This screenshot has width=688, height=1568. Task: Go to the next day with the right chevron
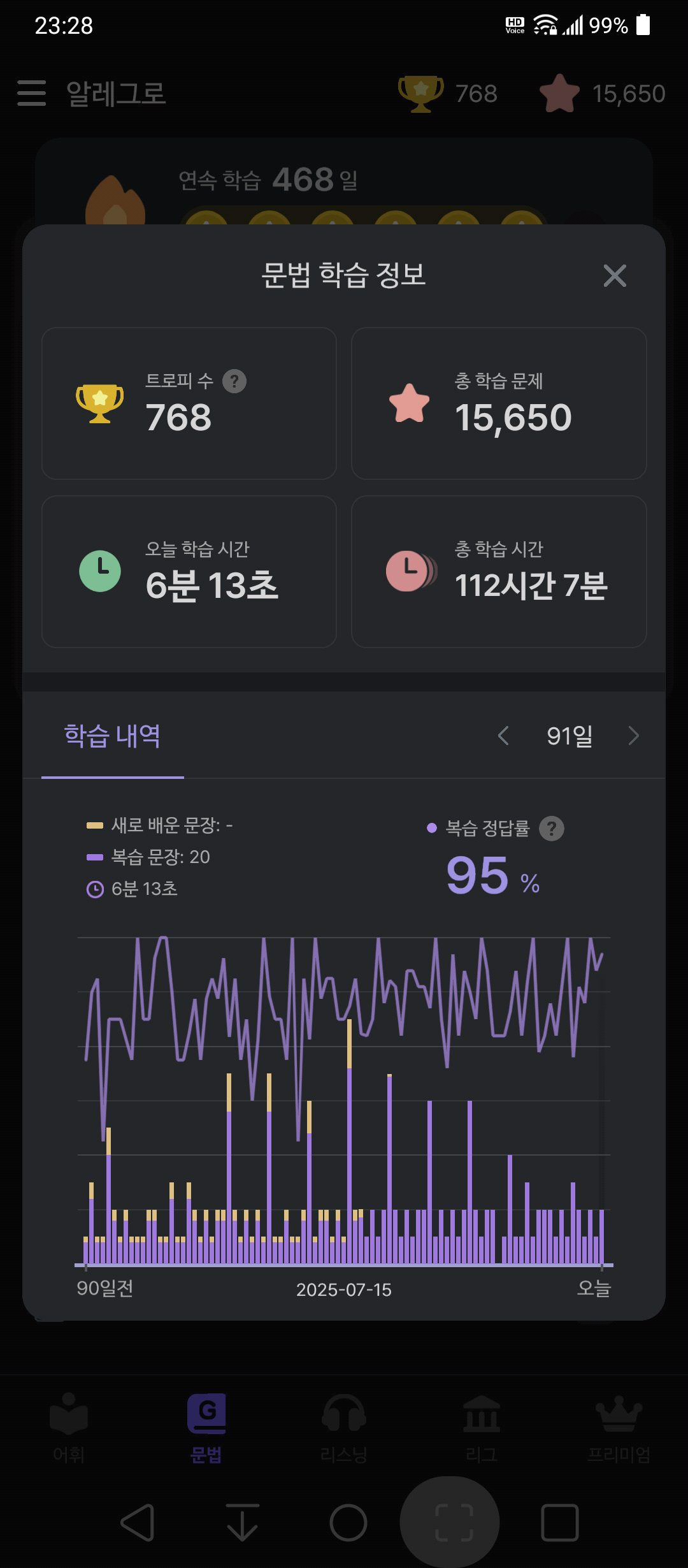pos(633,736)
